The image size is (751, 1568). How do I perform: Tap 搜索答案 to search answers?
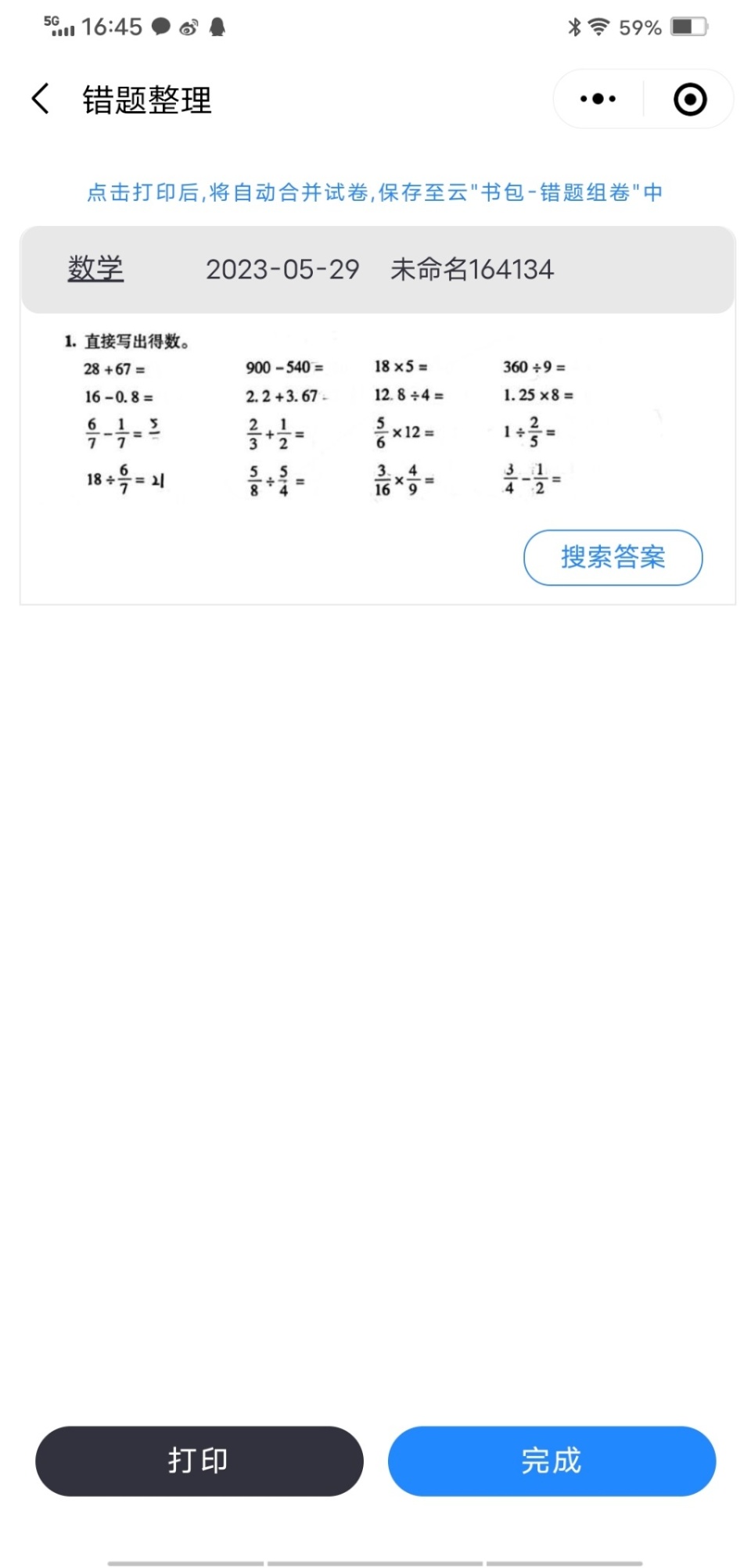pyautogui.click(x=613, y=558)
